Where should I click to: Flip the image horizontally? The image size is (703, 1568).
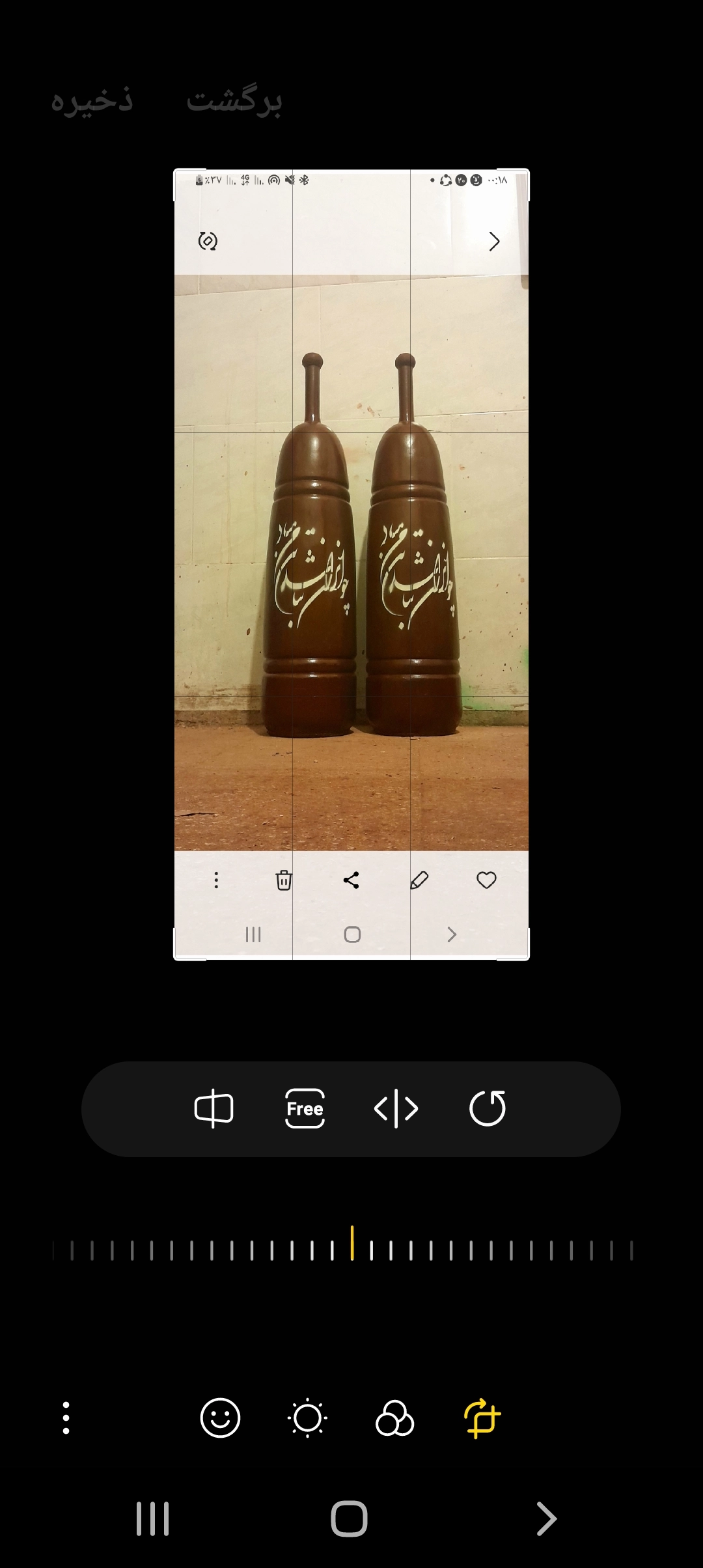pyautogui.click(x=396, y=1108)
